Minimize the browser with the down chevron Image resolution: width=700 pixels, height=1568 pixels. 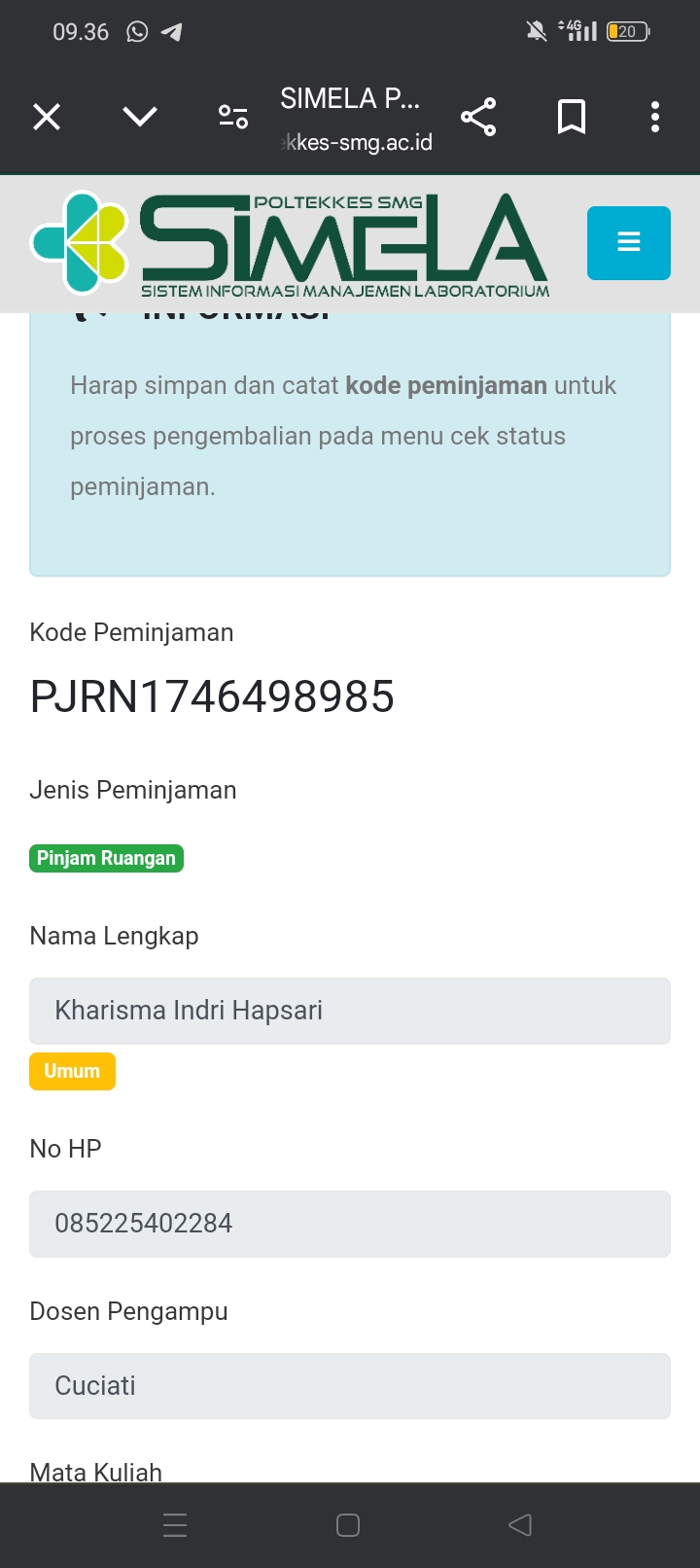[x=140, y=118]
